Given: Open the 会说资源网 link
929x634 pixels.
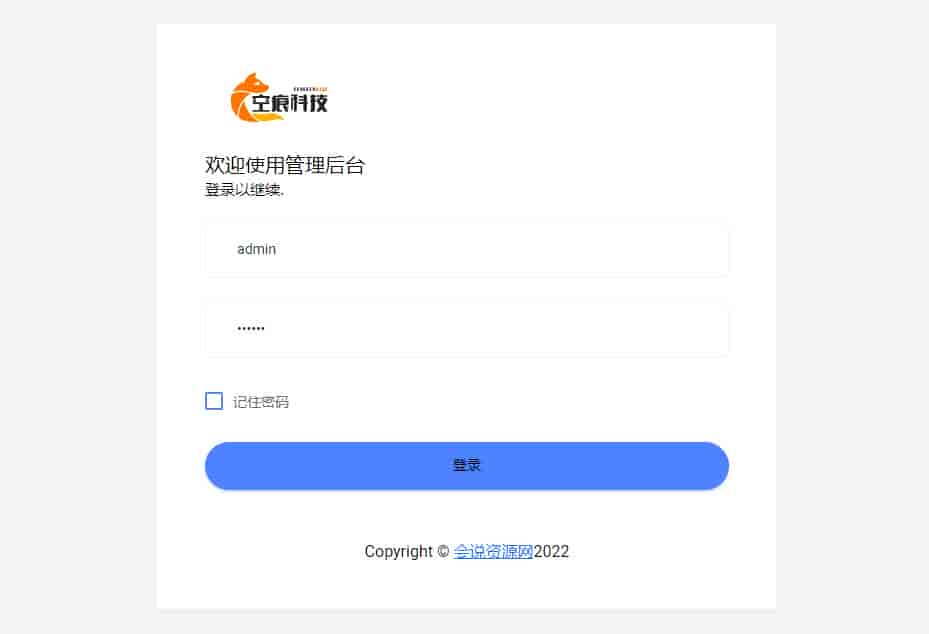Looking at the screenshot, I should point(493,551).
